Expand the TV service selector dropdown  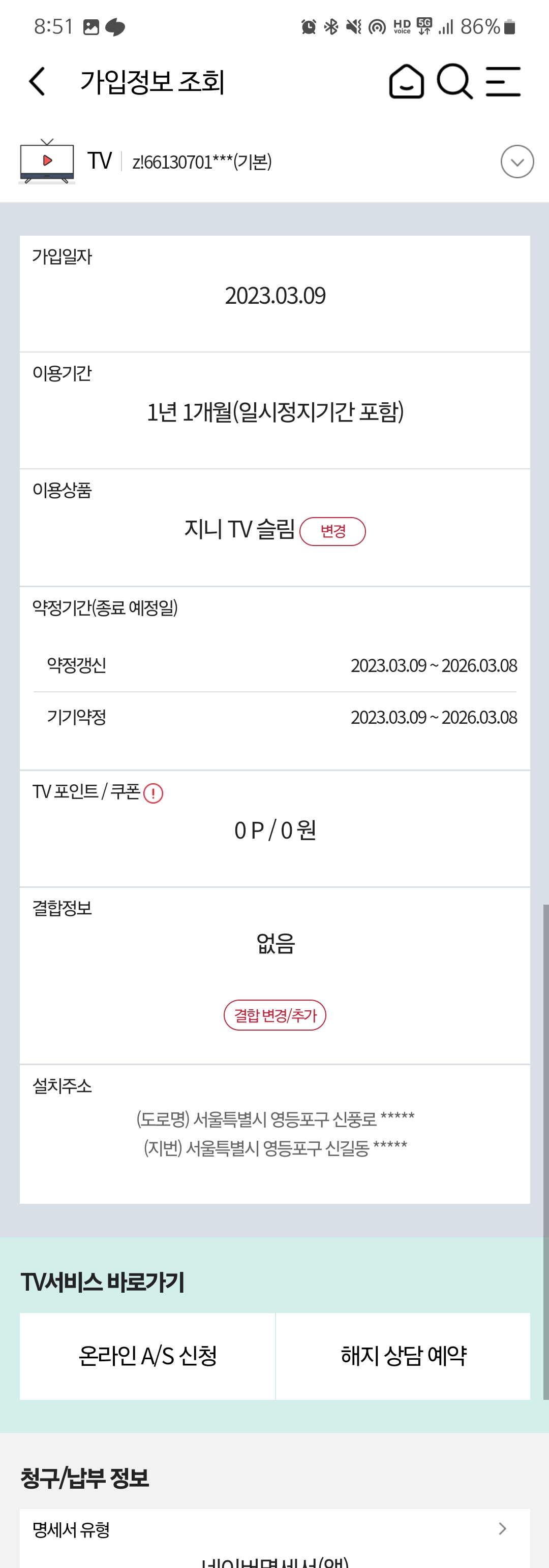[x=516, y=162]
